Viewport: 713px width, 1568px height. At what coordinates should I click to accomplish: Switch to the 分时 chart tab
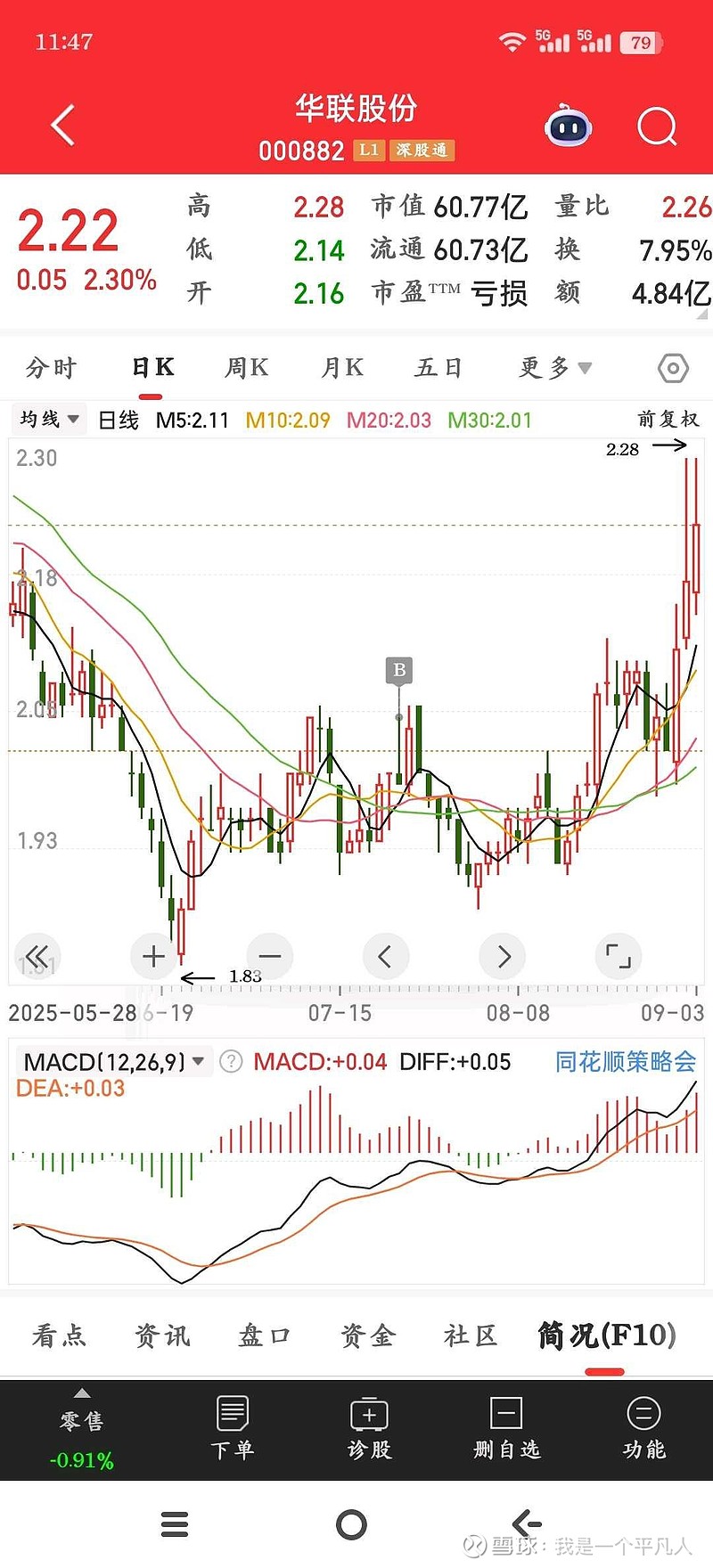coord(52,368)
